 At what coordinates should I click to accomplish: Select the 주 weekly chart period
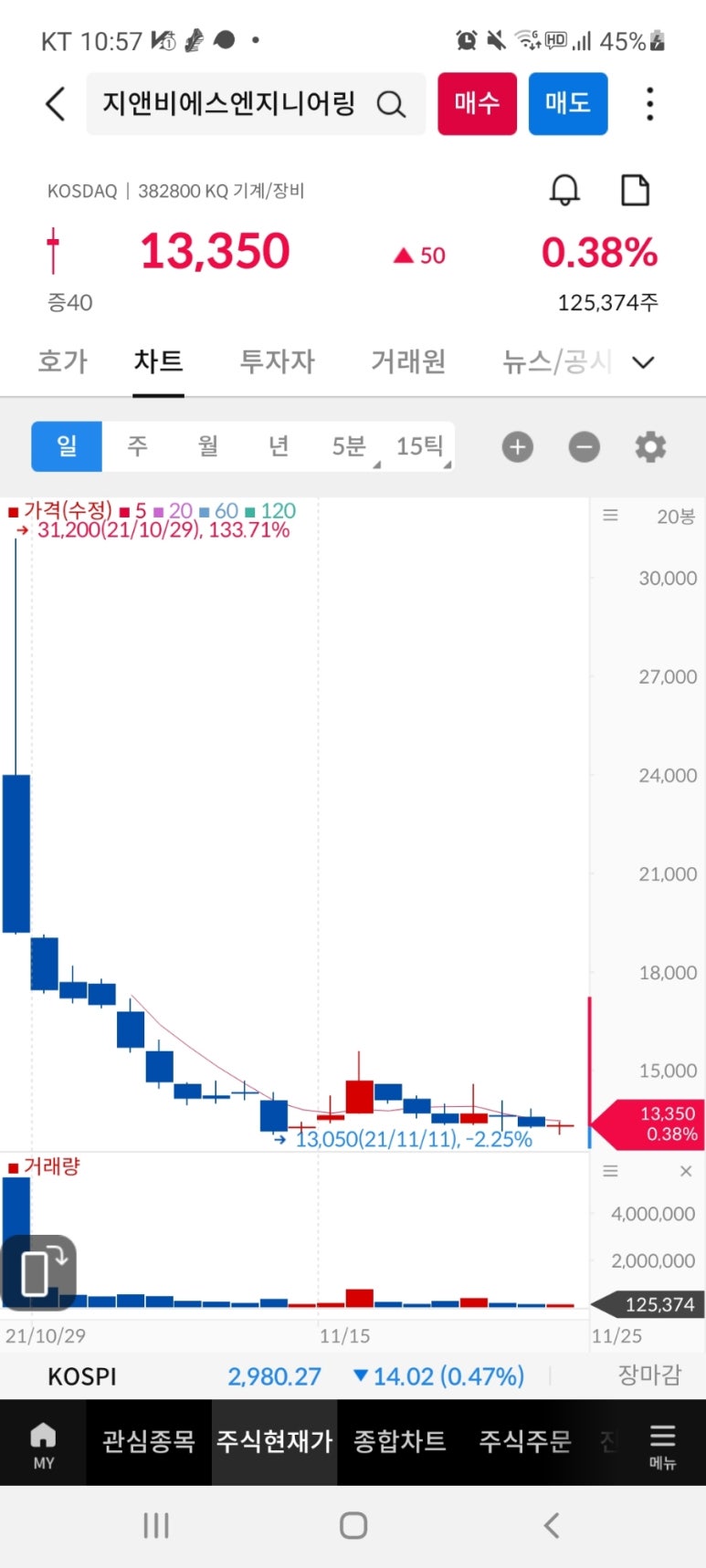point(137,446)
